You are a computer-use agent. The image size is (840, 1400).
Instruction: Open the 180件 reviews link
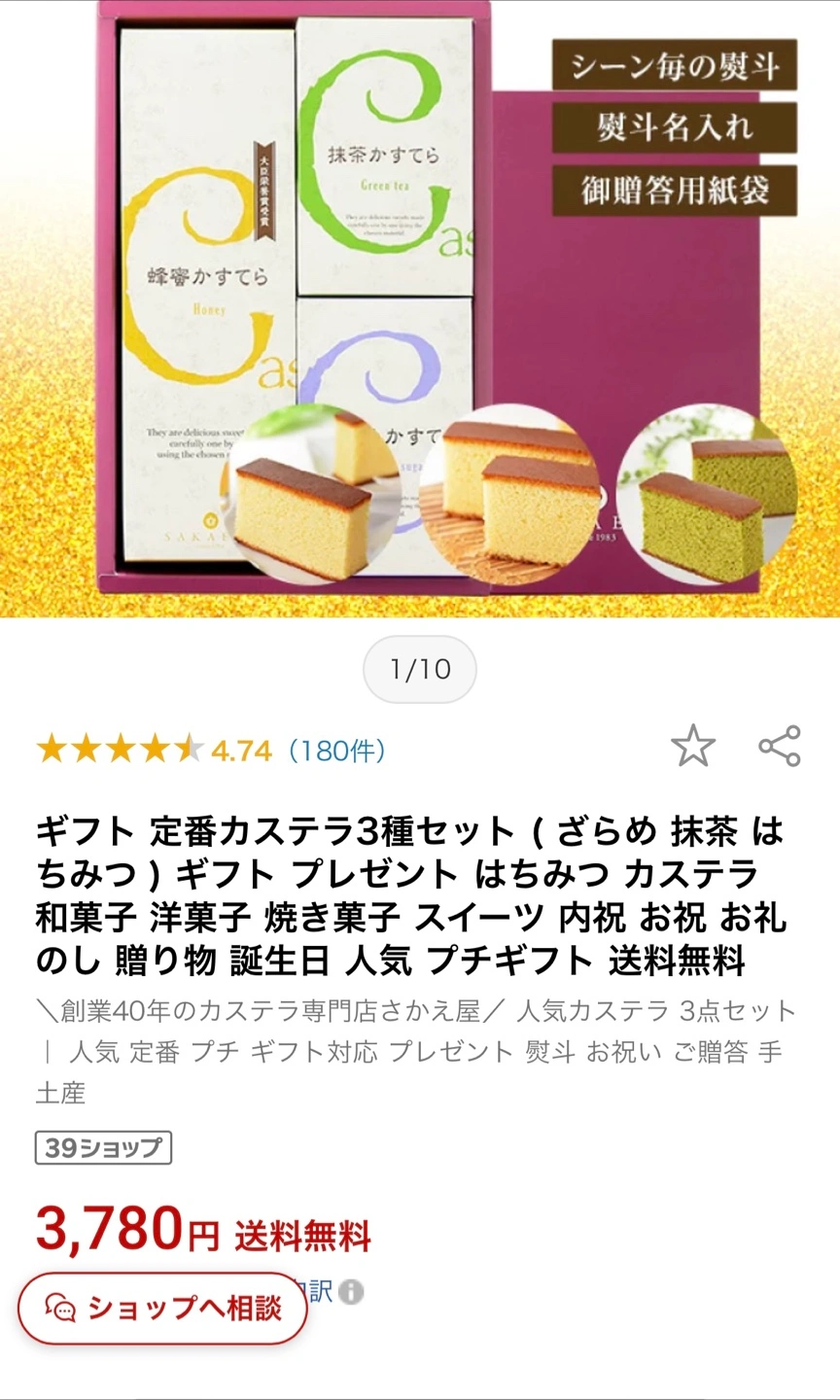point(337,751)
